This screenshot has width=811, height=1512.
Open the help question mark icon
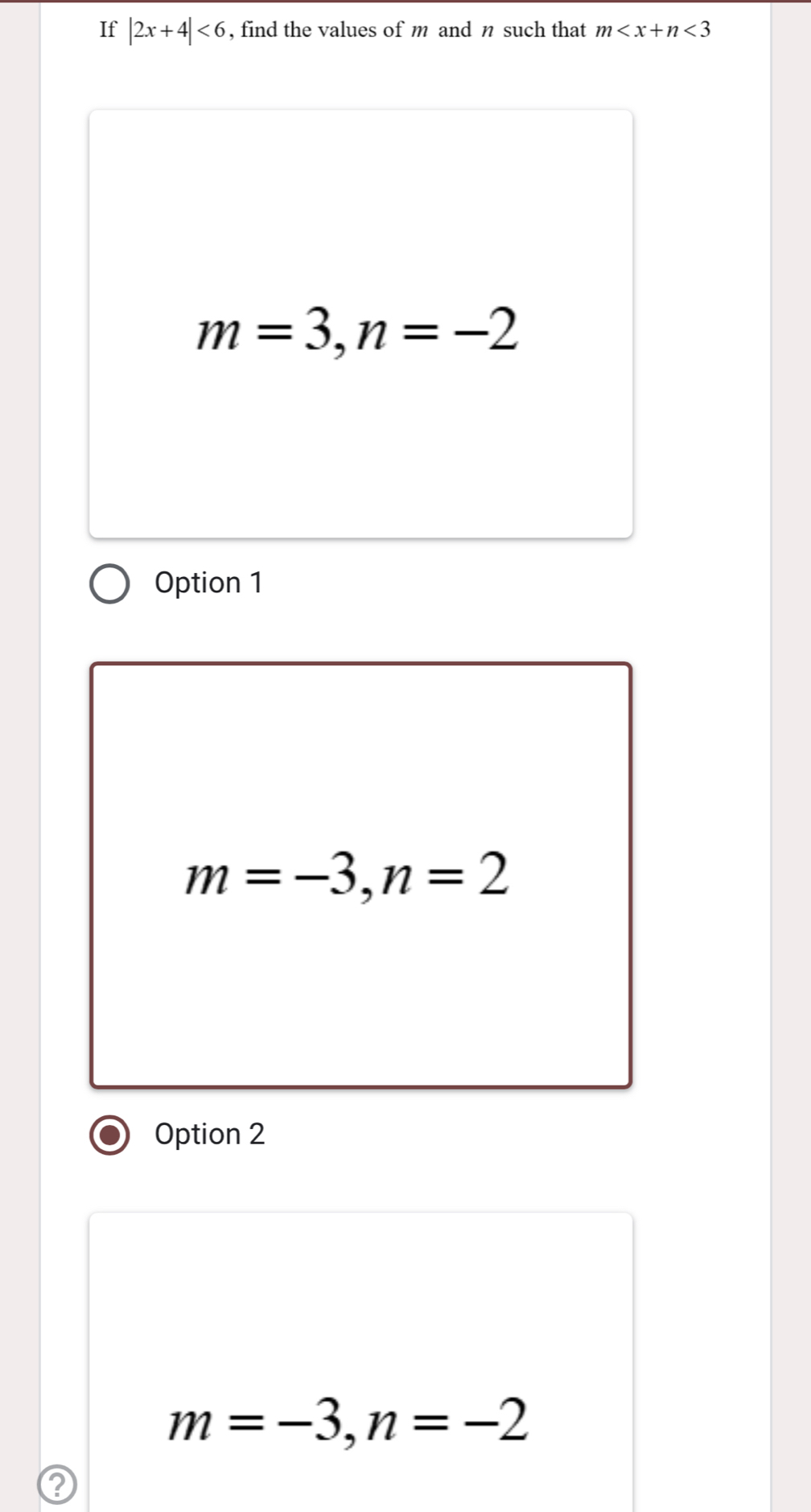pos(57,1485)
